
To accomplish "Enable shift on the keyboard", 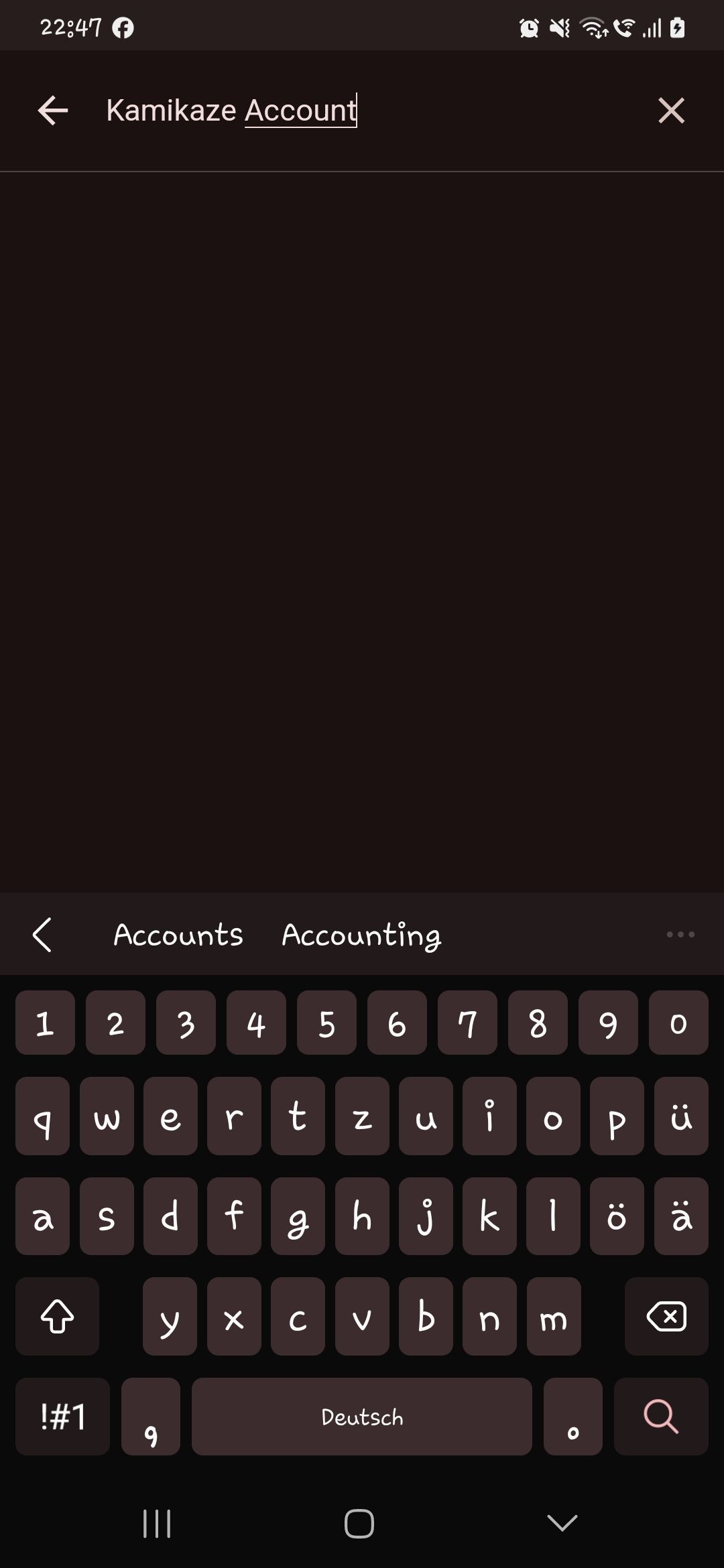I will coord(57,1316).
